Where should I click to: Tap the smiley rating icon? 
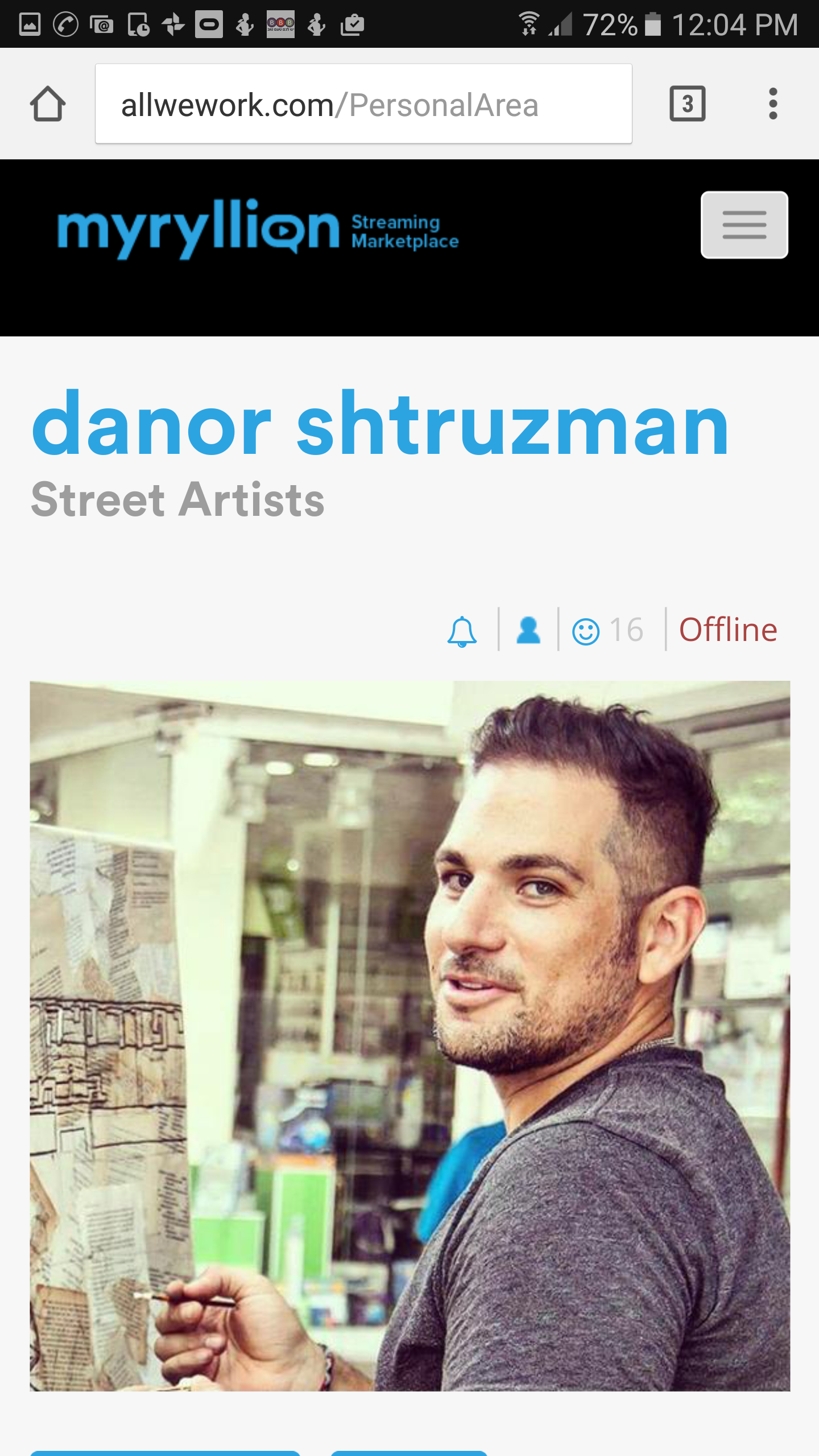click(586, 631)
